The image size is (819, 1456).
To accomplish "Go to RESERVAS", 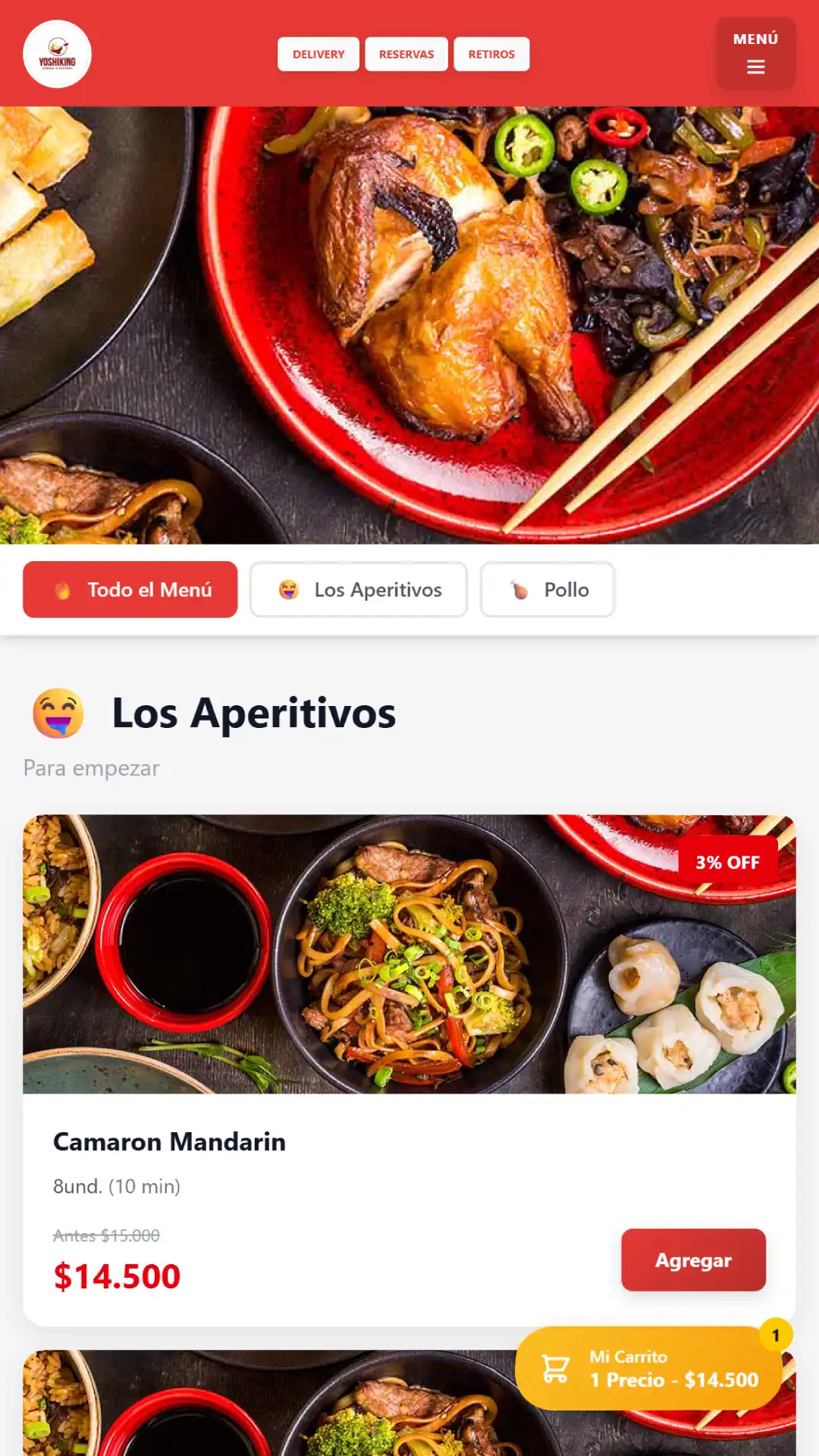I will tap(406, 55).
